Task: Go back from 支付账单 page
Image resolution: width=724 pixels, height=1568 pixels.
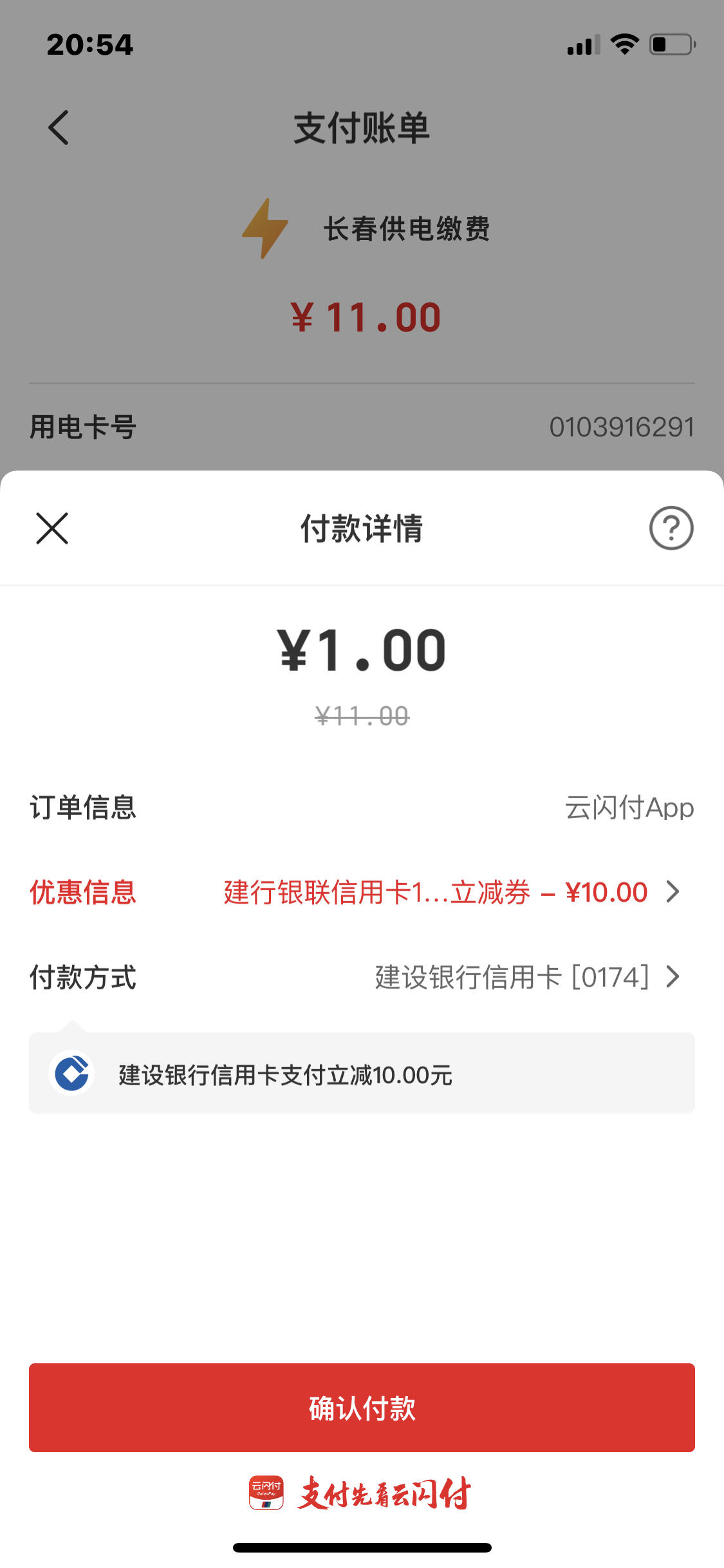Action: point(58,127)
